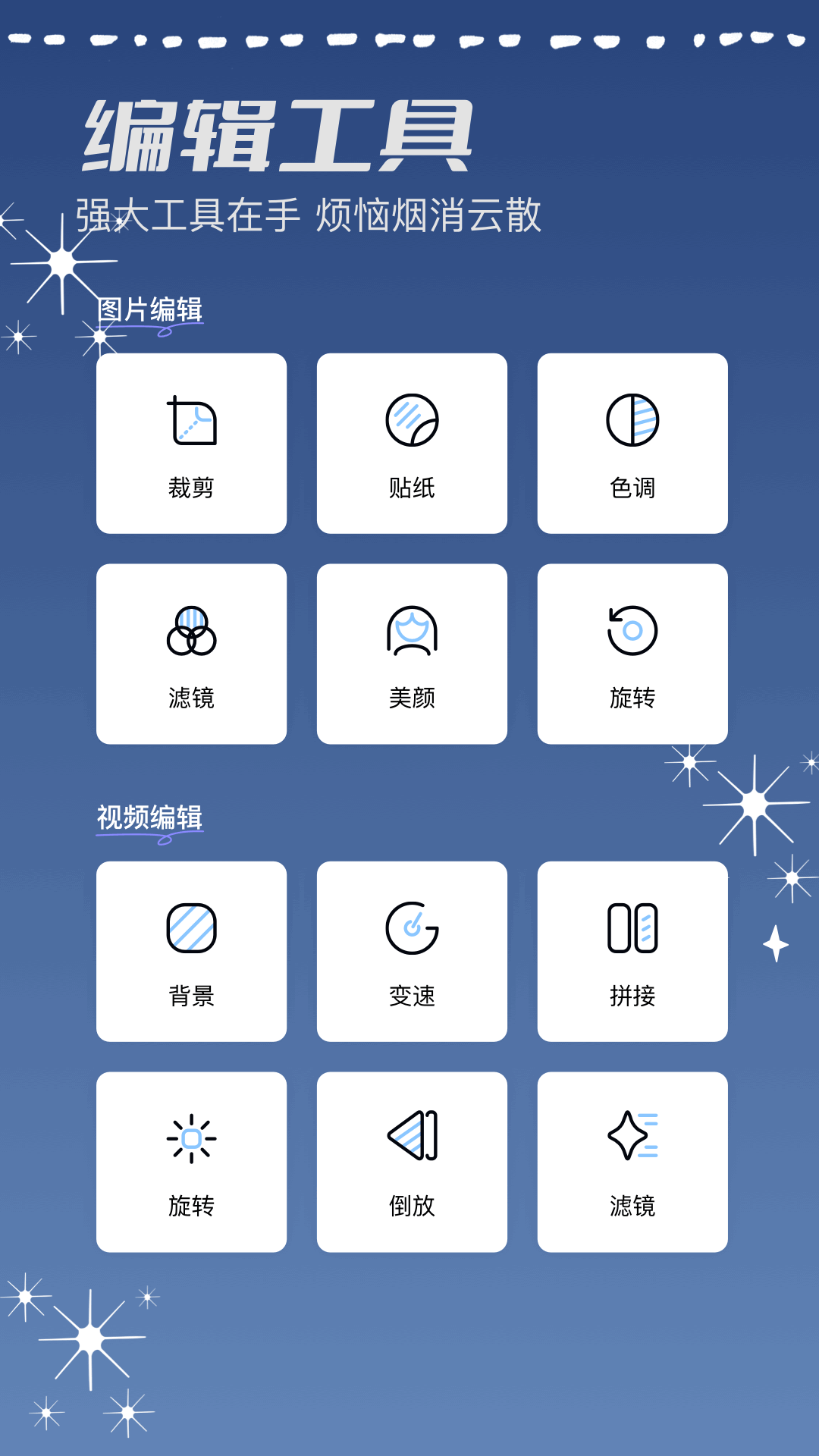The image size is (819, 1456).
Task: Open the 贴纸 (sticker) tool
Action: click(411, 442)
